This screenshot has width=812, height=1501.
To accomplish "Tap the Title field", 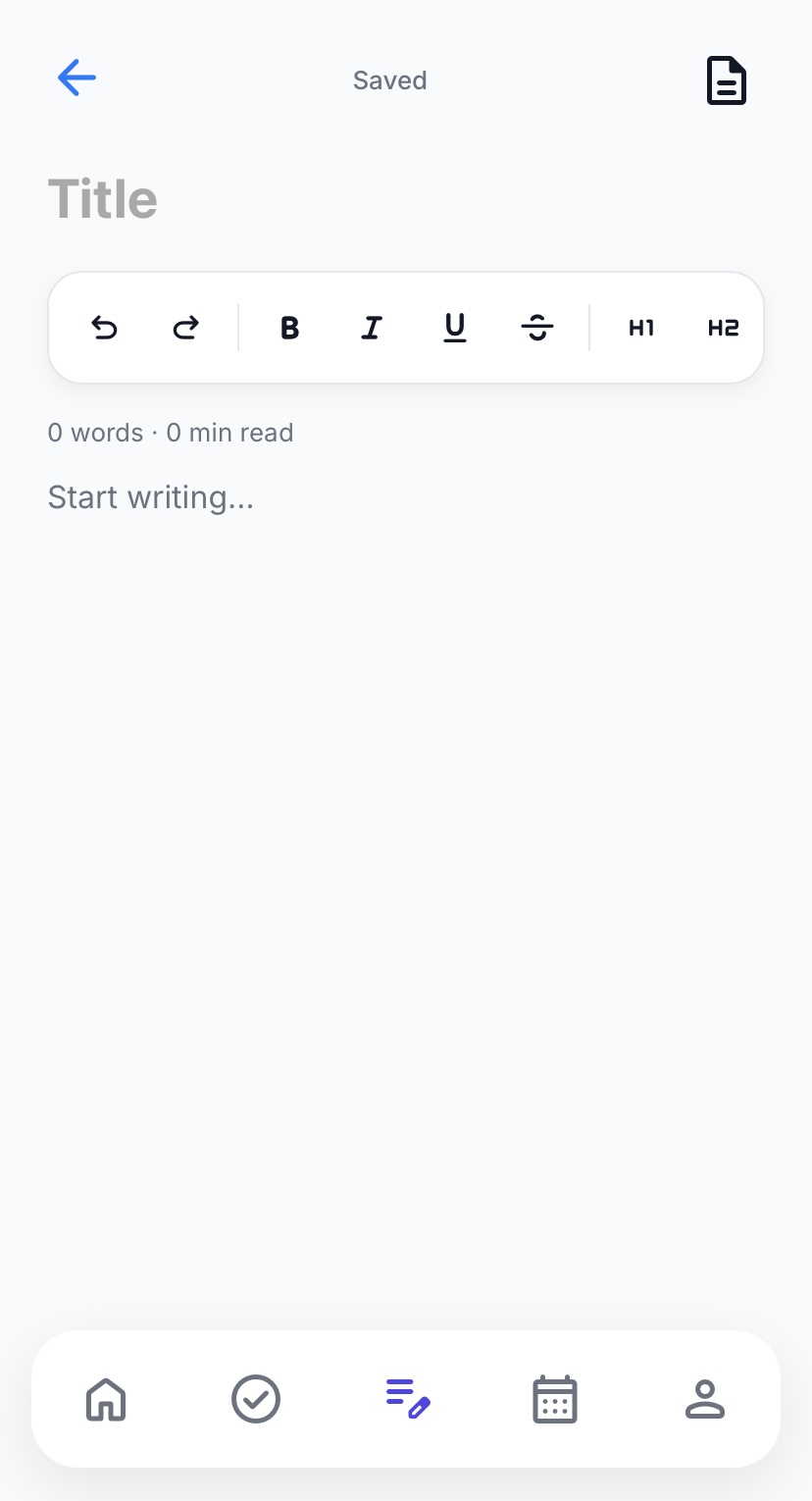I will pyautogui.click(x=405, y=198).
